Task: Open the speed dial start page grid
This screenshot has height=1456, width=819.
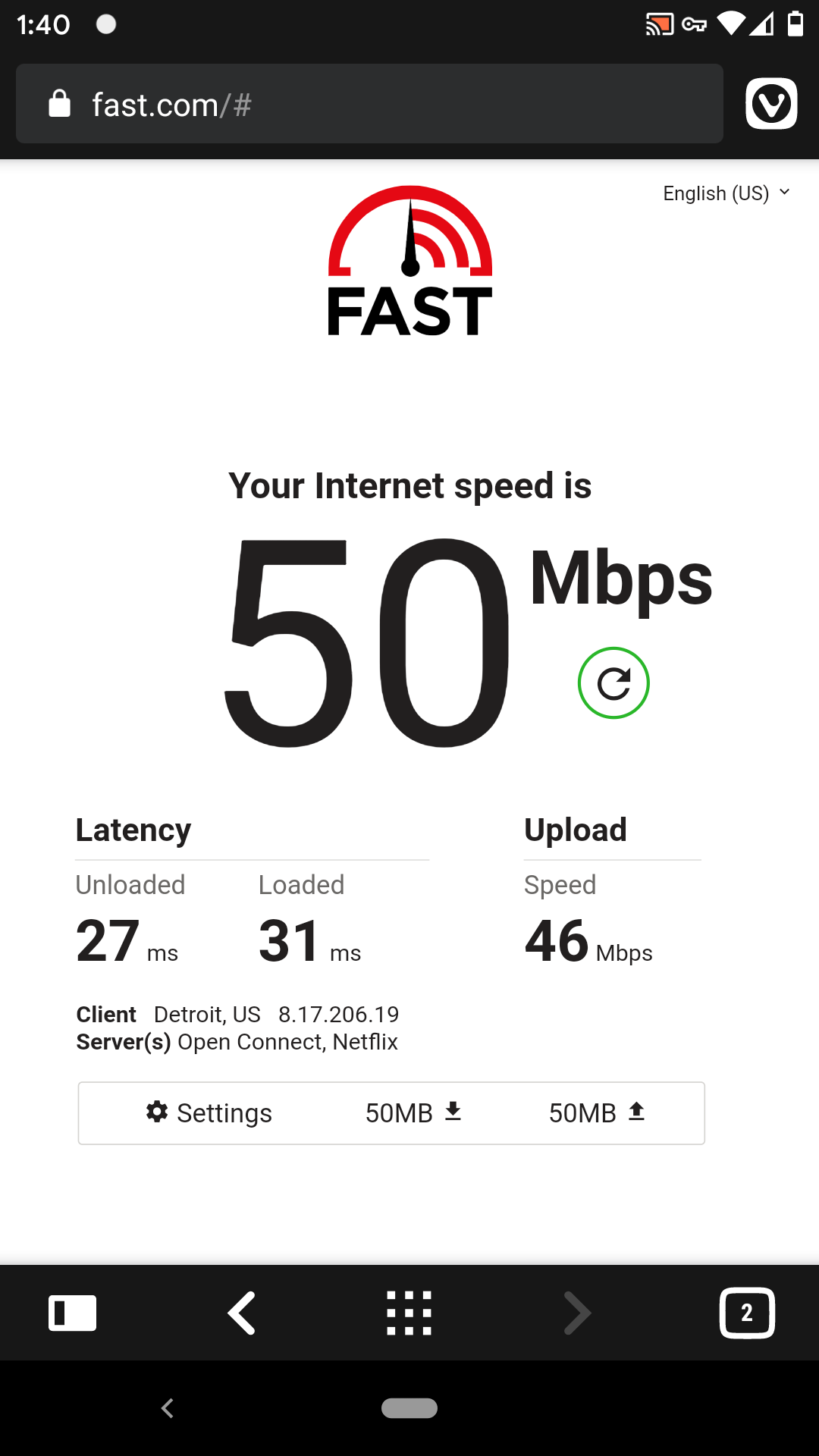Action: [409, 1313]
